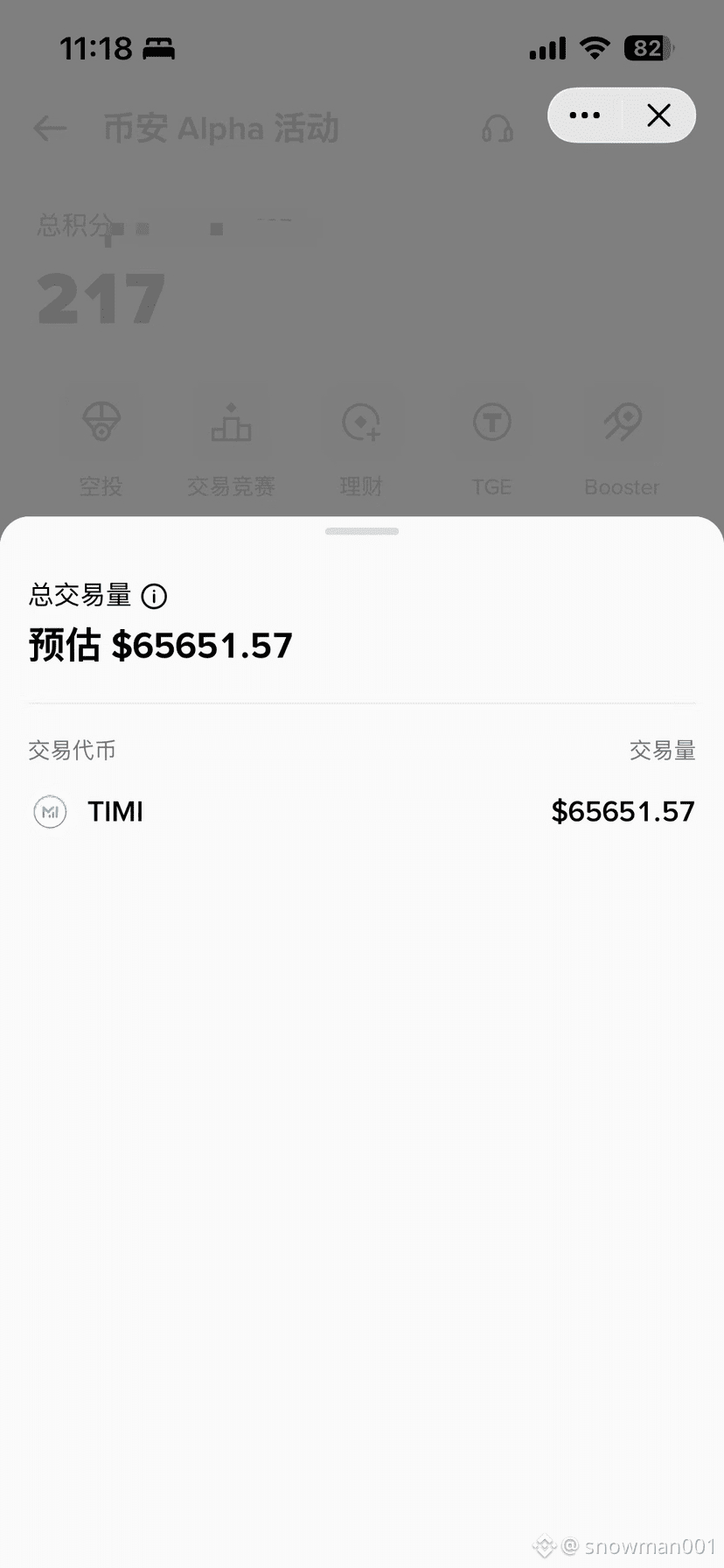The image size is (724, 1568).
Task: Open the TIMI trading volume row
Action: (362, 812)
